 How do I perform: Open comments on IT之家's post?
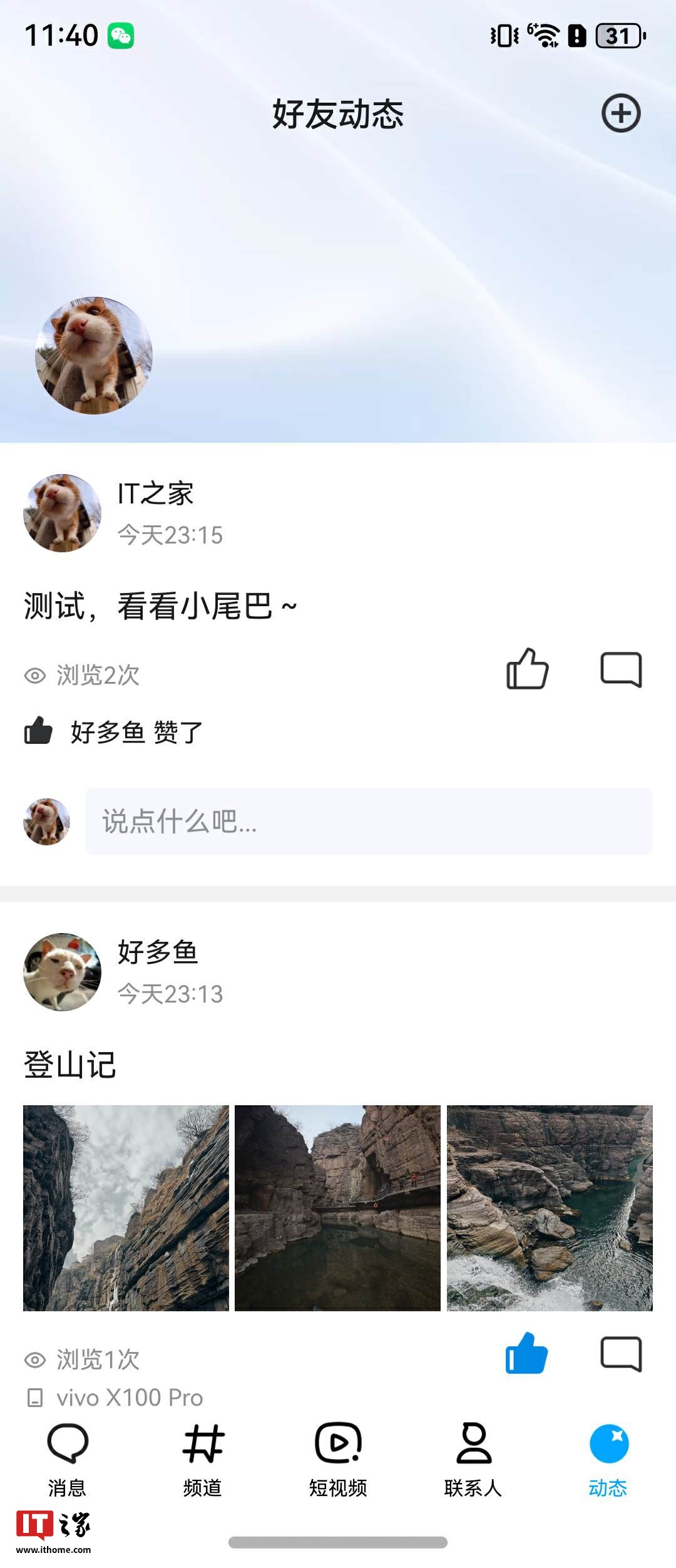621,669
